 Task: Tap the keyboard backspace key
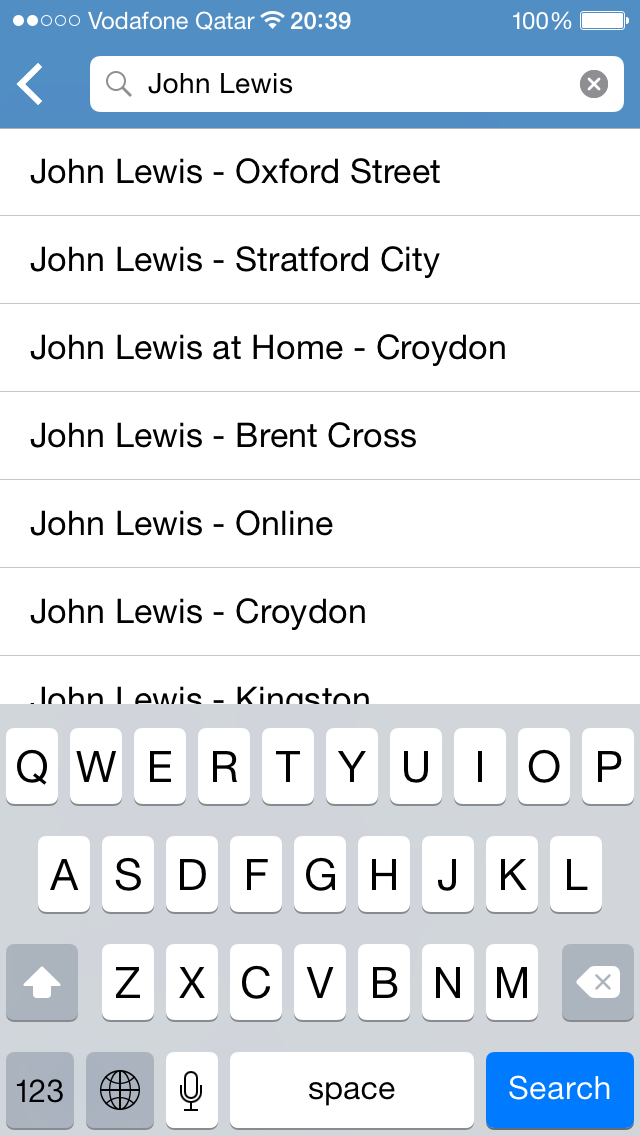coord(598,982)
